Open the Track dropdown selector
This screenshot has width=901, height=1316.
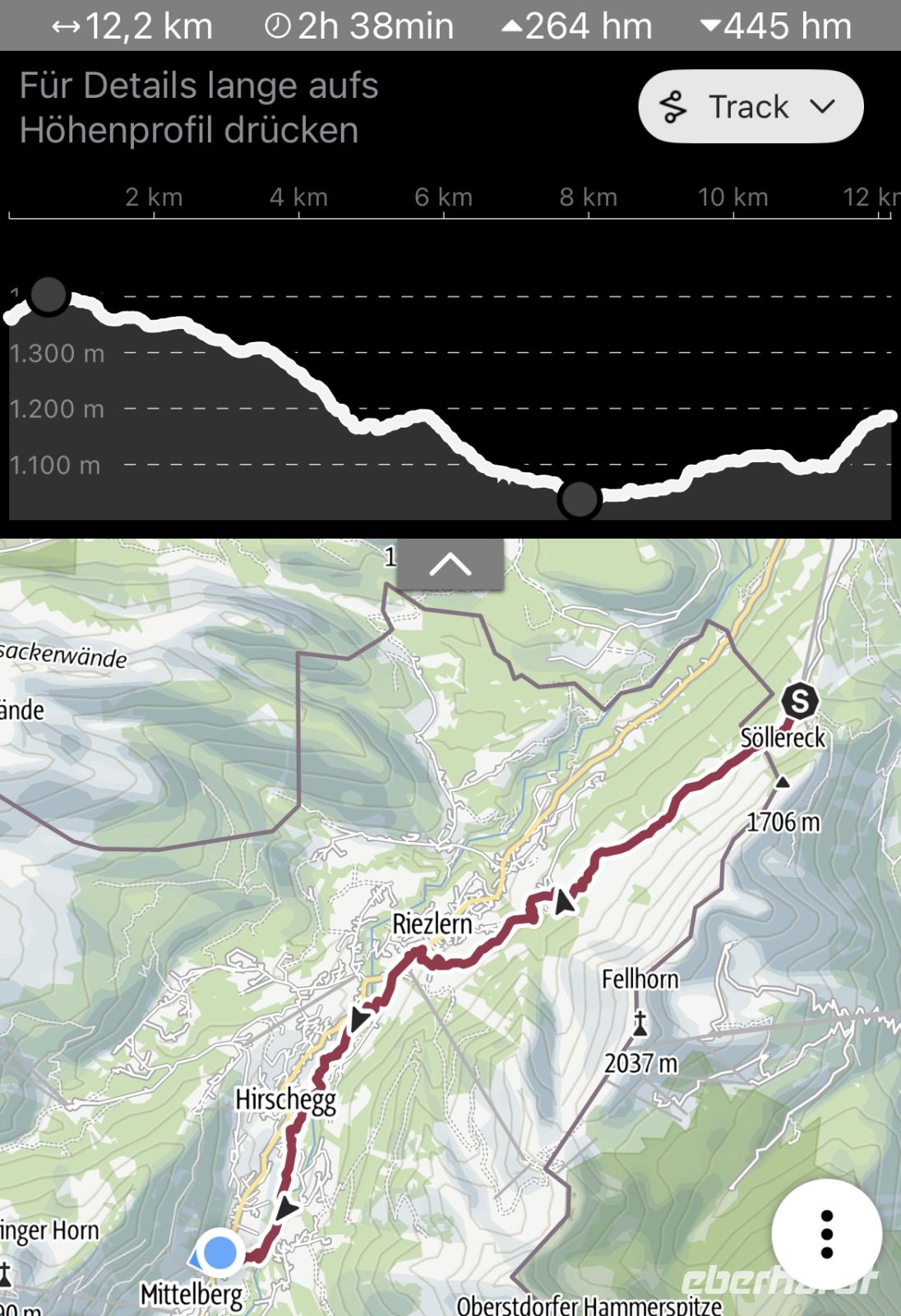tap(750, 107)
